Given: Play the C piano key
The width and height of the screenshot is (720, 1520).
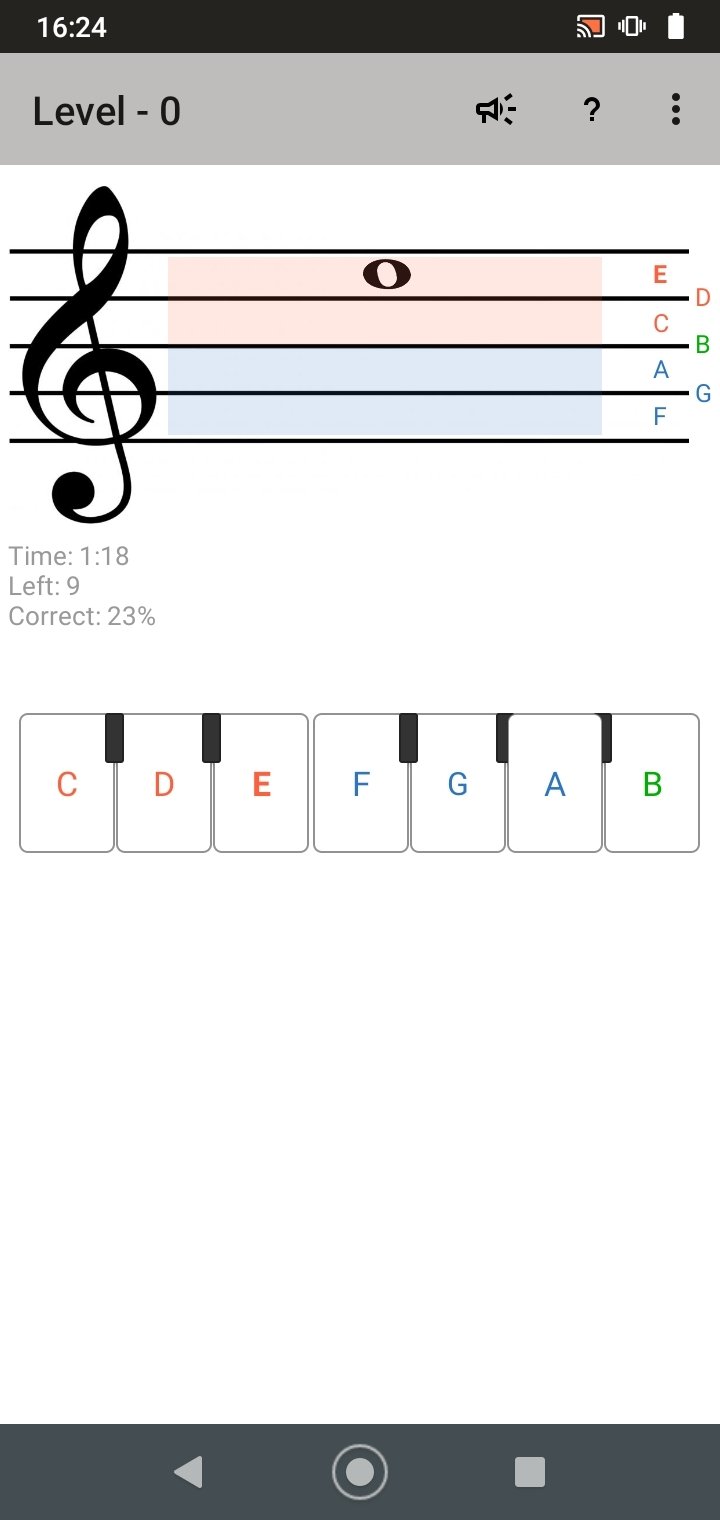Looking at the screenshot, I should pyautogui.click(x=67, y=784).
